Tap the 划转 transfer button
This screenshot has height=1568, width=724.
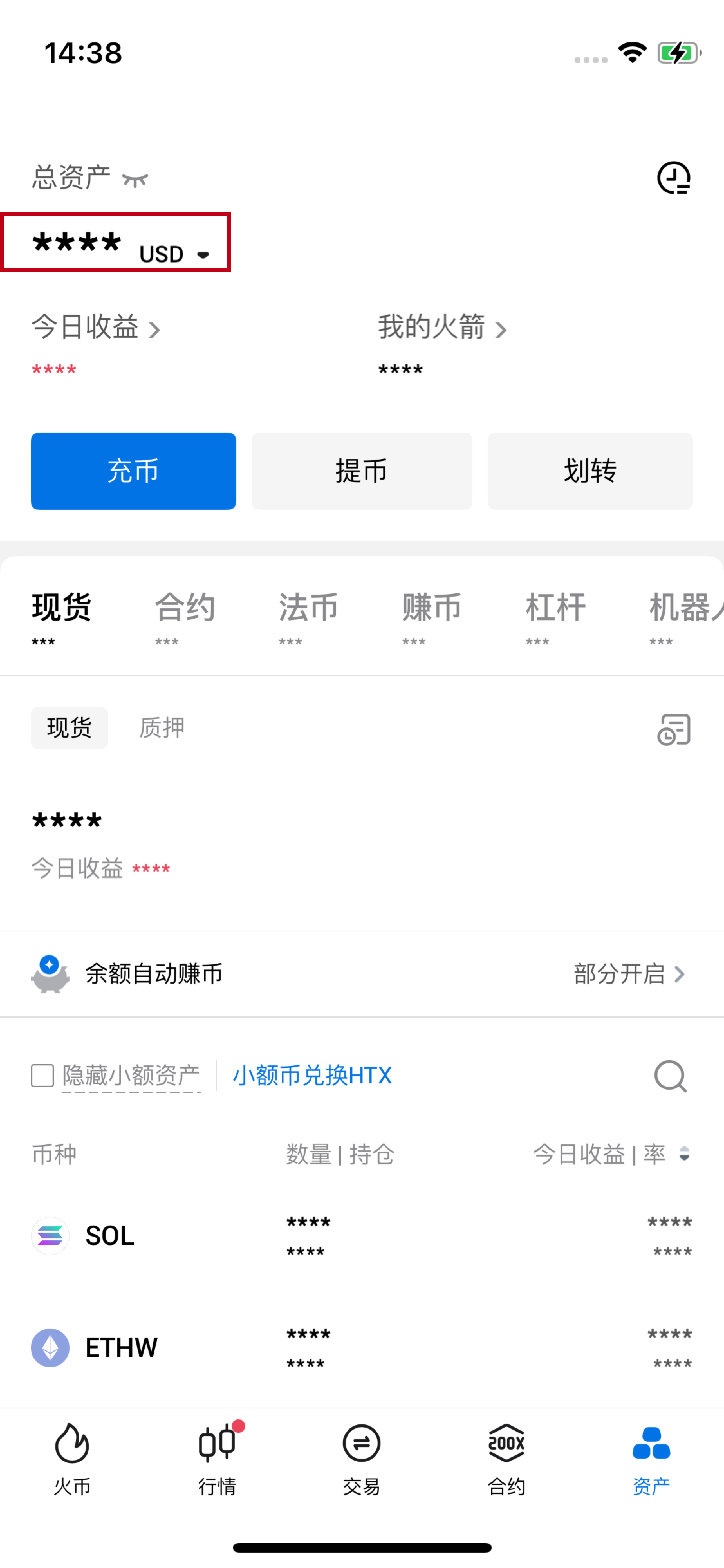coord(589,471)
